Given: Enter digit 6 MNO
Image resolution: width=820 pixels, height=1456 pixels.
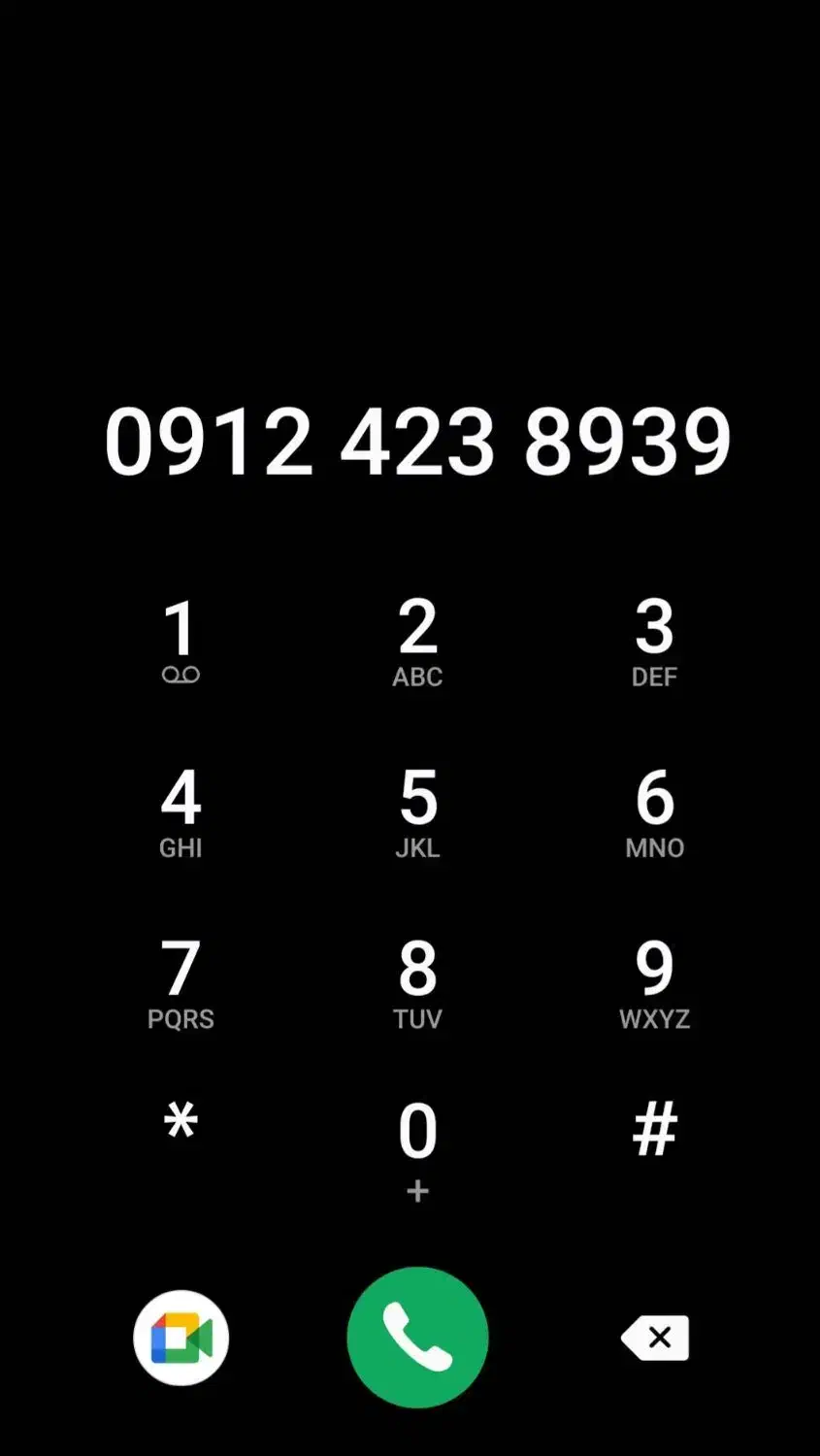Looking at the screenshot, I should click(654, 811).
